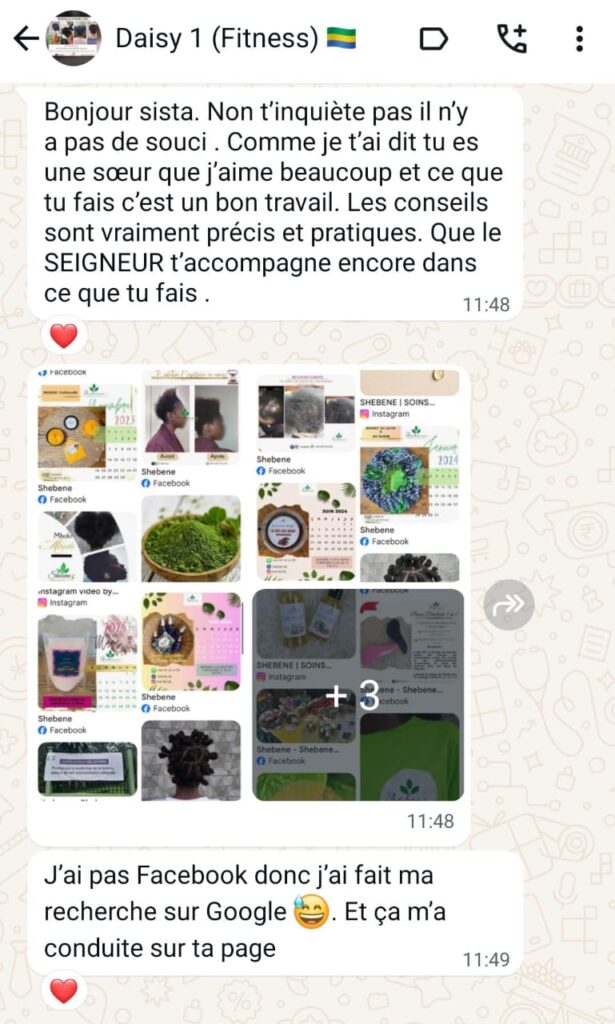View heart reaction on the Google search message

(x=64, y=991)
